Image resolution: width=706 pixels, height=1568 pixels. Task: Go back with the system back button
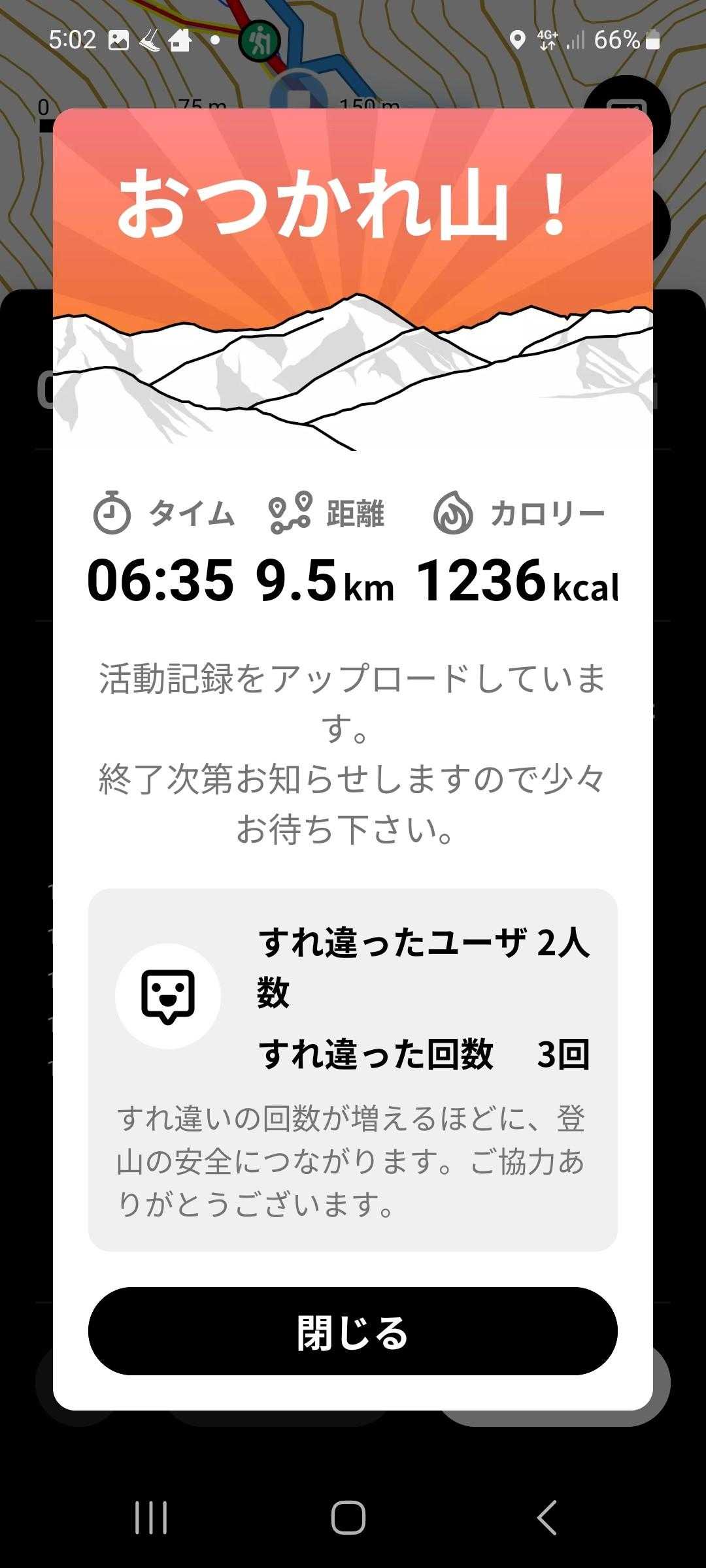[547, 1517]
